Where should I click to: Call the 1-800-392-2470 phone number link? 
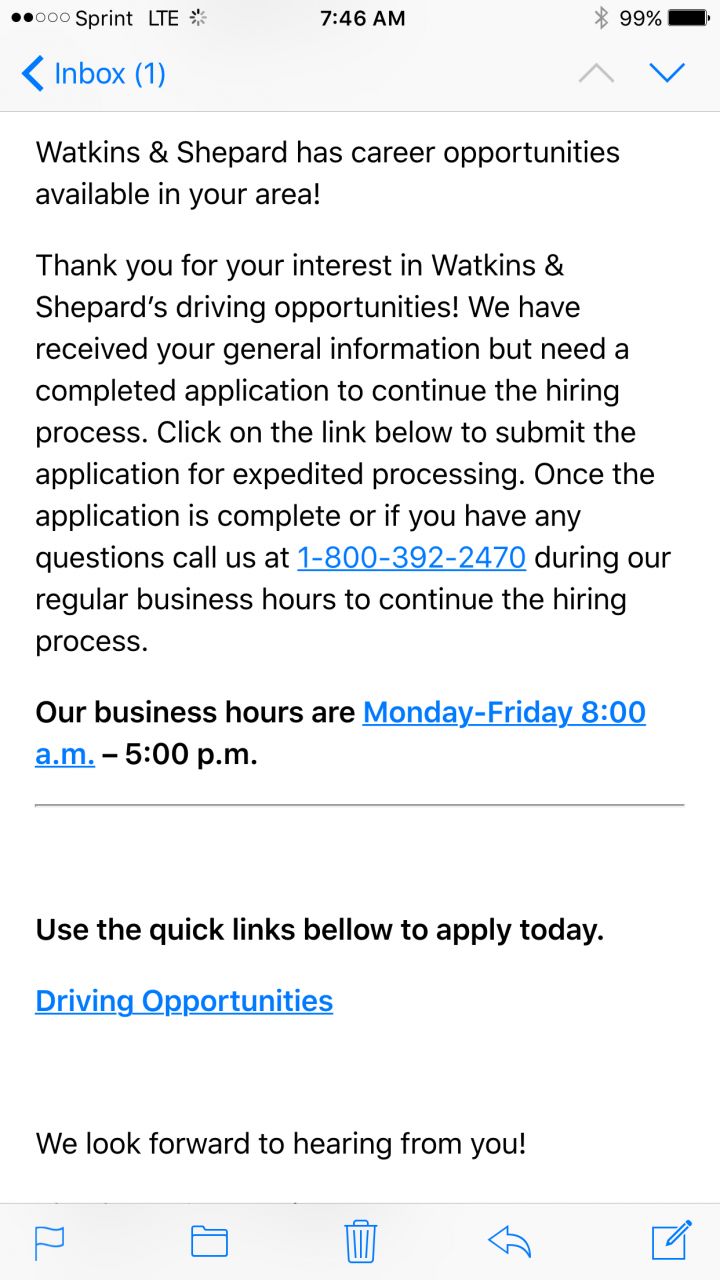411,558
